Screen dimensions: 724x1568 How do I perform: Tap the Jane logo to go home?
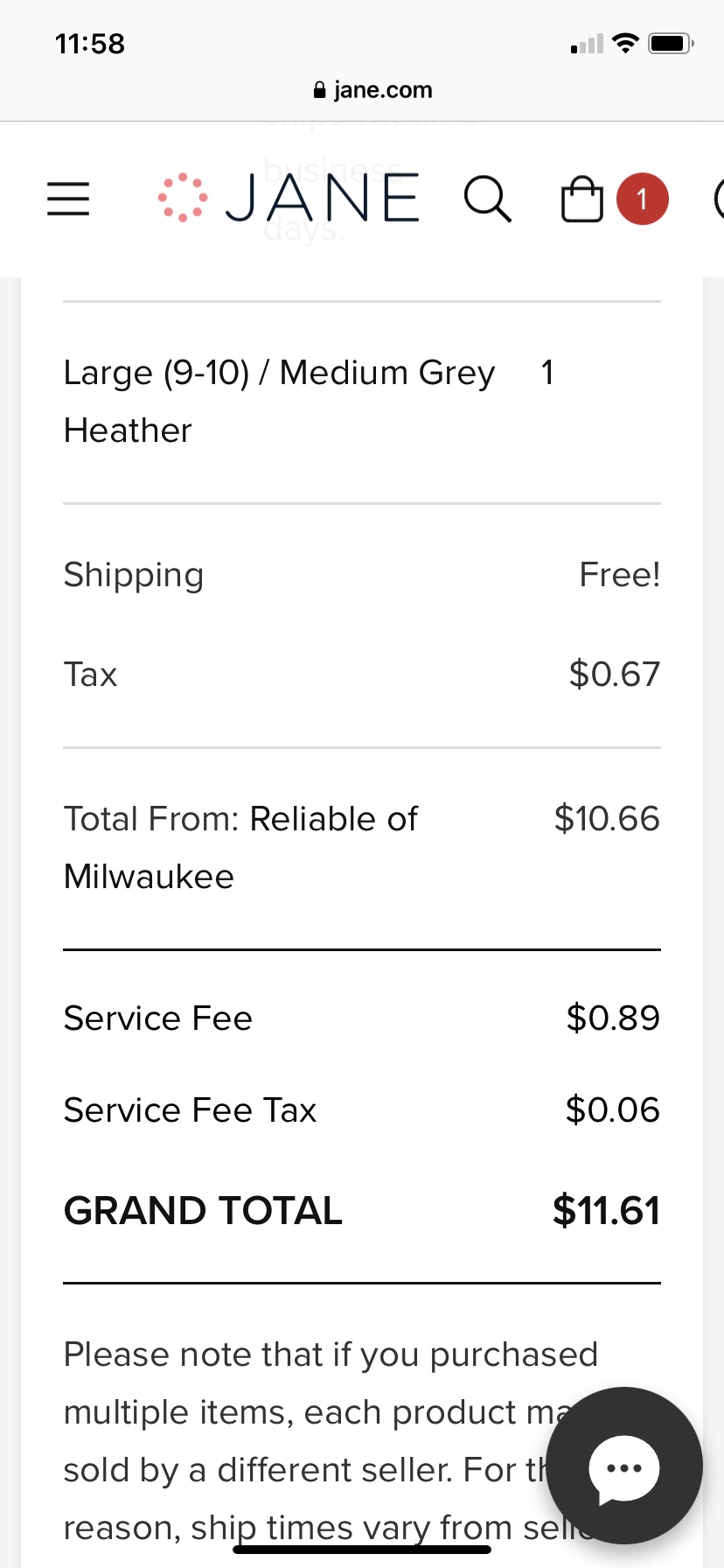coord(289,199)
